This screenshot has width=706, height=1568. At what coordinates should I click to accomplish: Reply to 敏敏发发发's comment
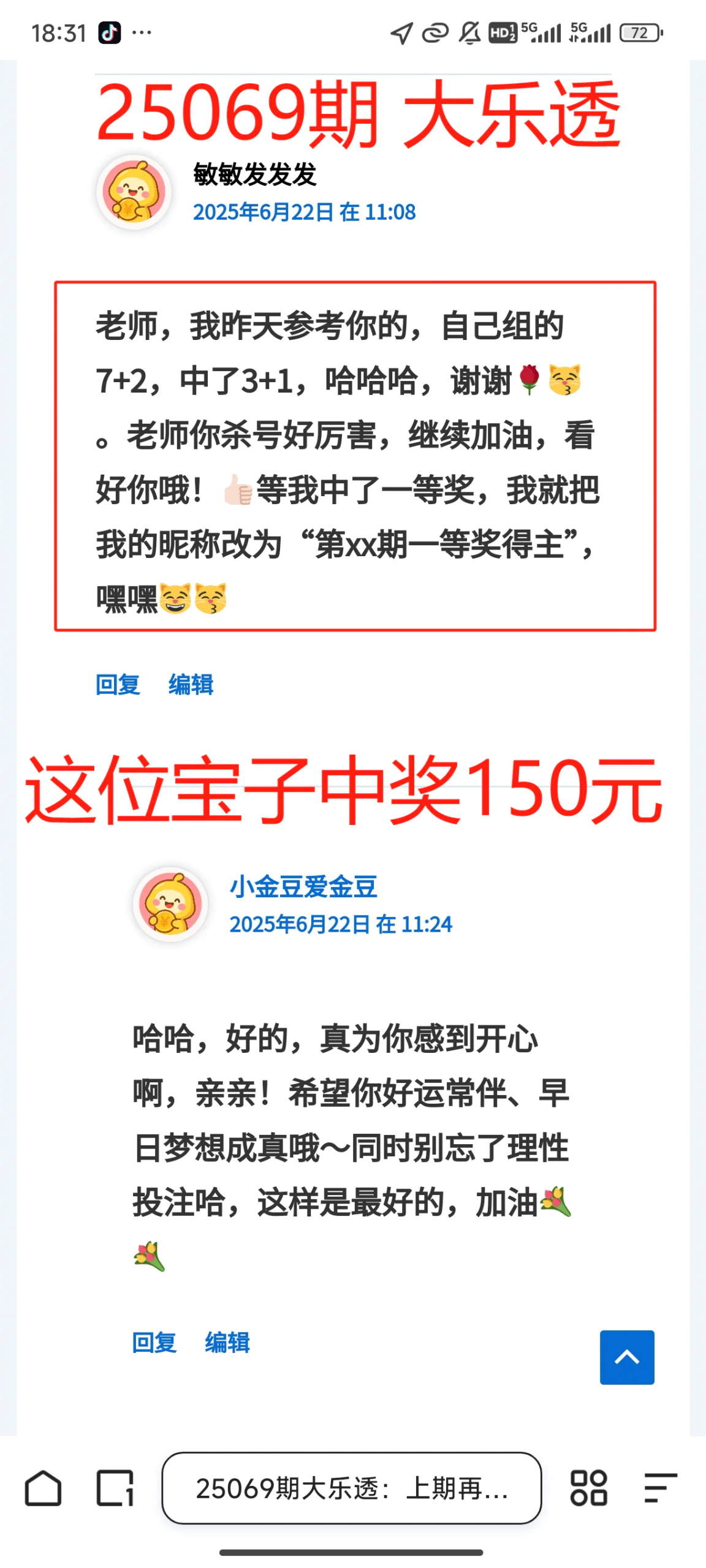coord(118,684)
